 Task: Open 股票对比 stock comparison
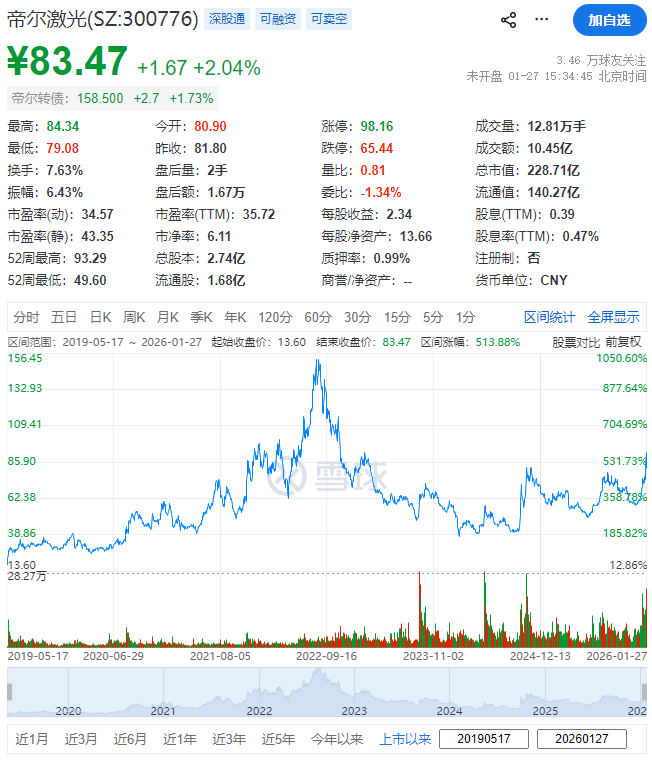576,342
